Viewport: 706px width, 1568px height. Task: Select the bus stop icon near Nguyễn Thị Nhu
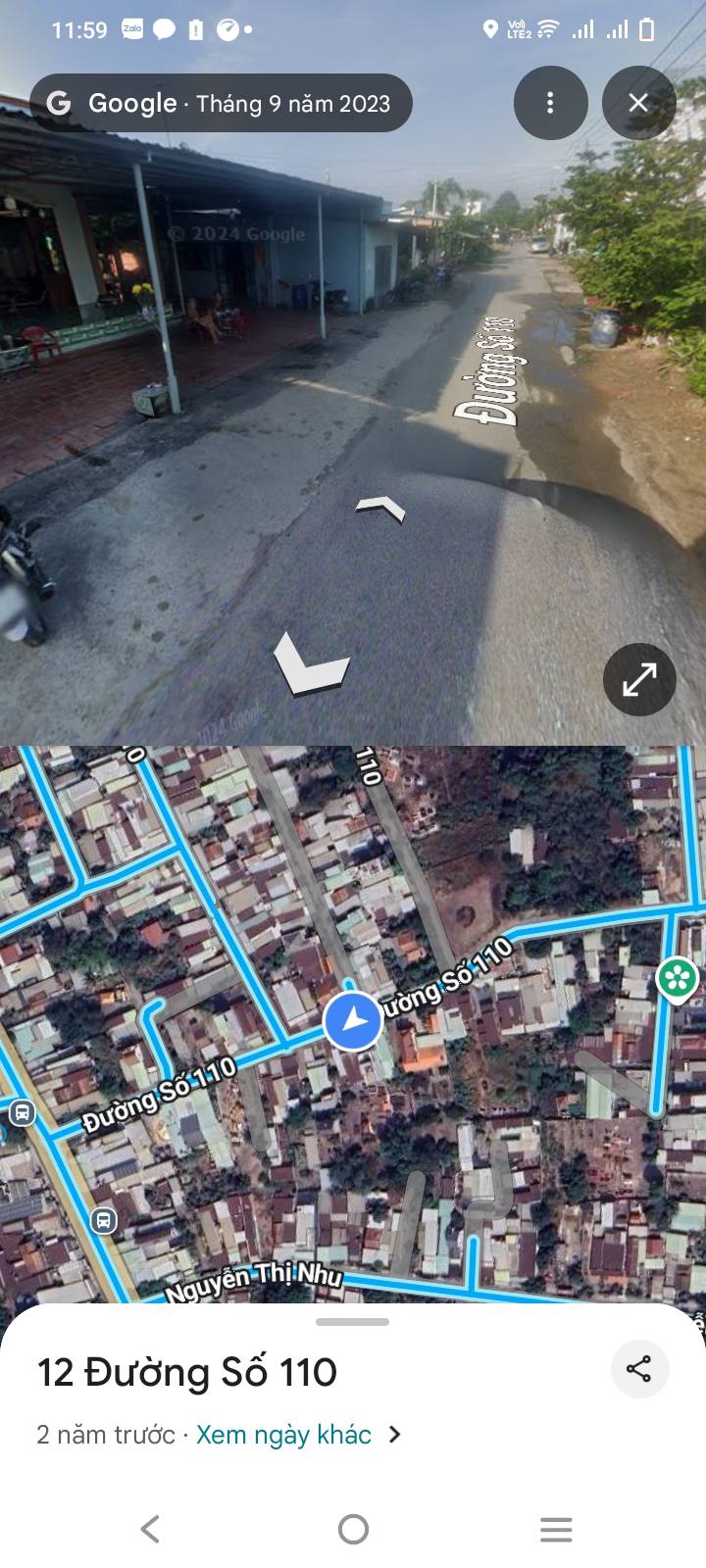point(103,1220)
